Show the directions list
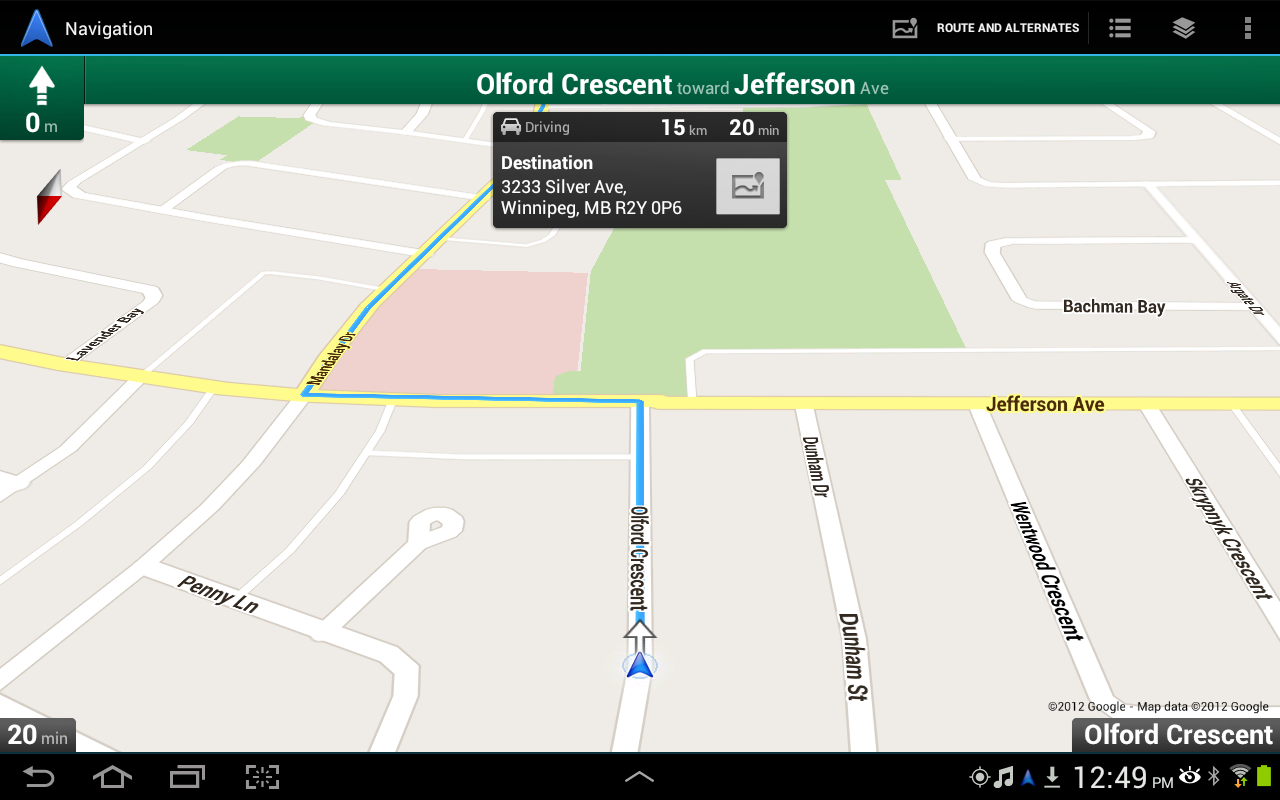 click(1120, 28)
